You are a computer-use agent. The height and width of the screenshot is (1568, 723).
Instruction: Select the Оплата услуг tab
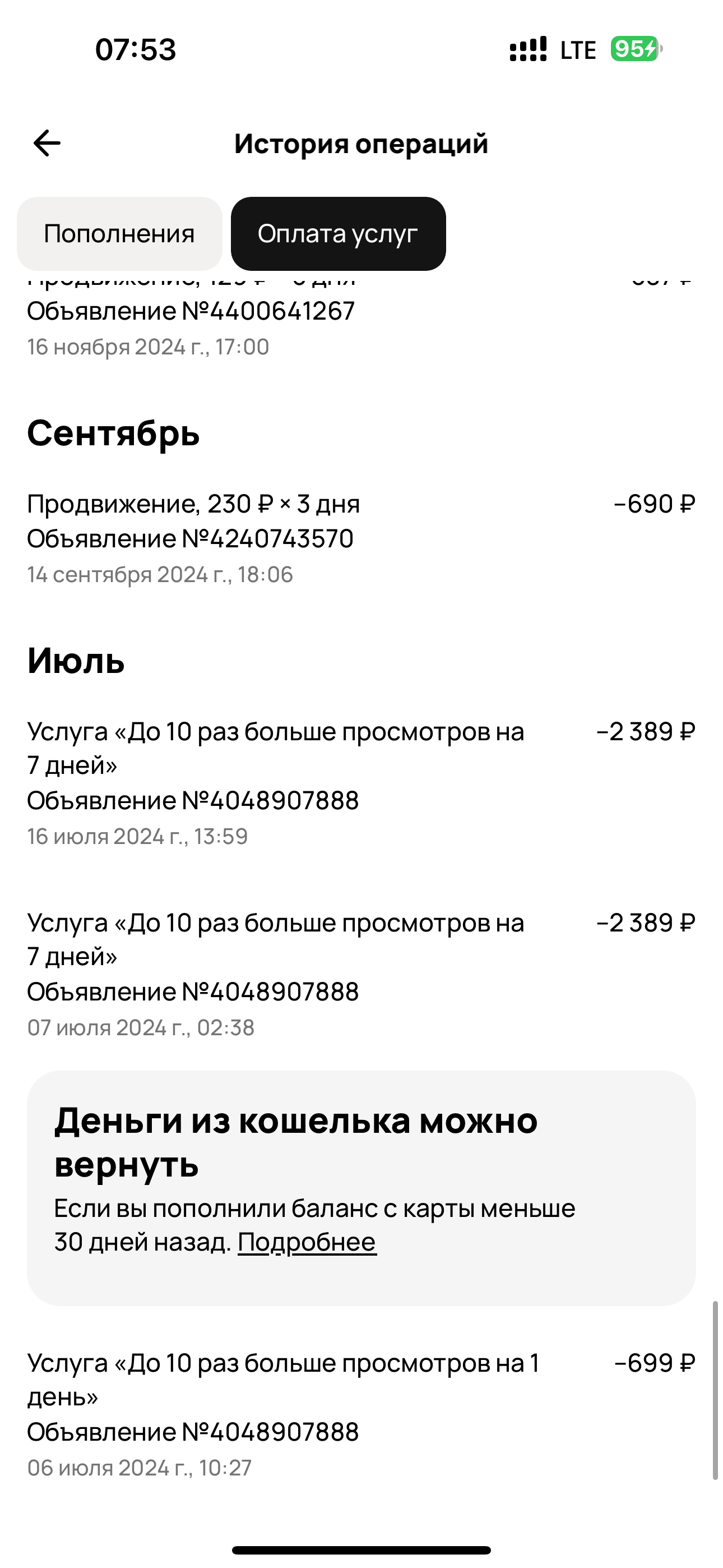[x=338, y=234]
